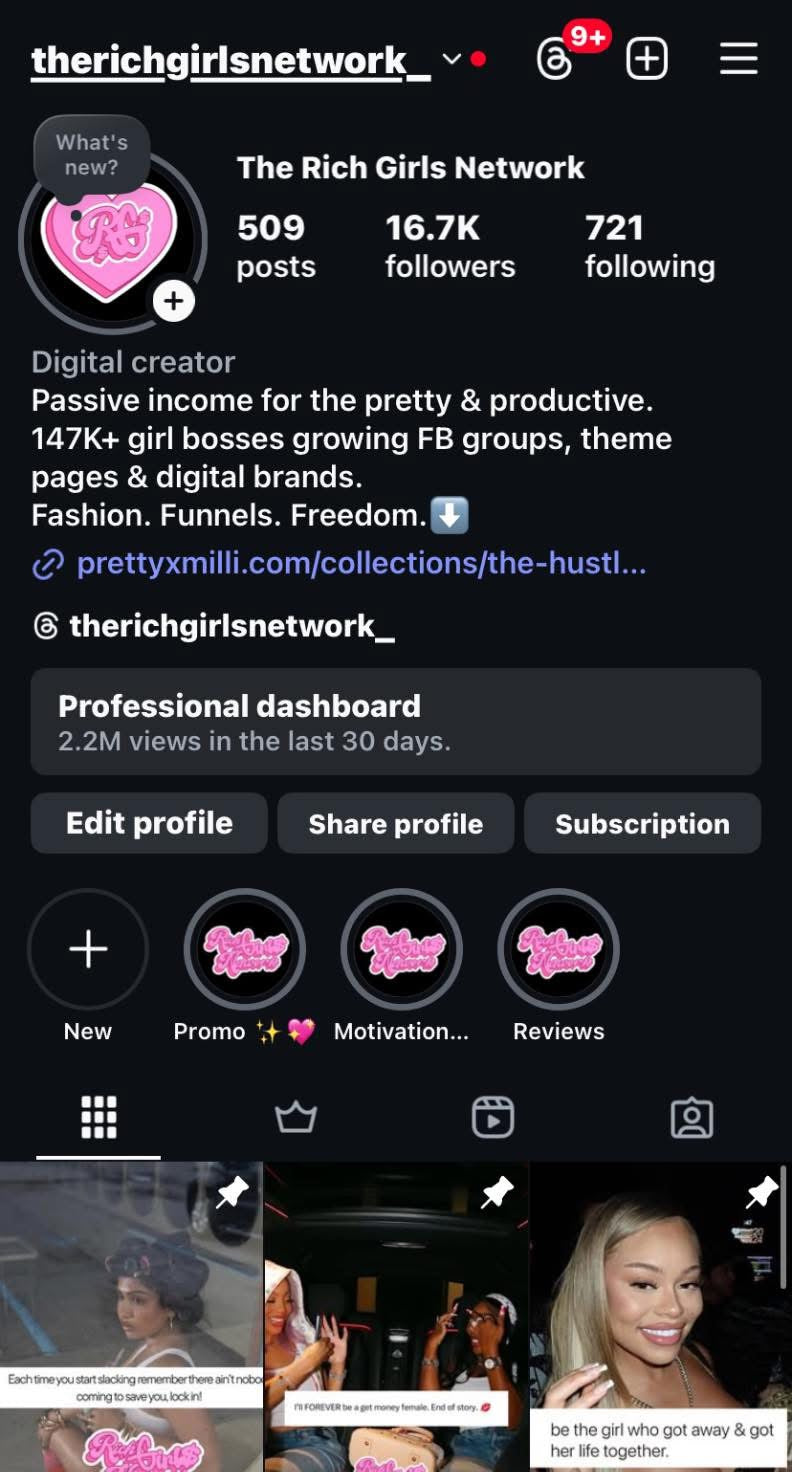
Task: Open the prettyxmilli.com bio link
Action: (x=360, y=564)
